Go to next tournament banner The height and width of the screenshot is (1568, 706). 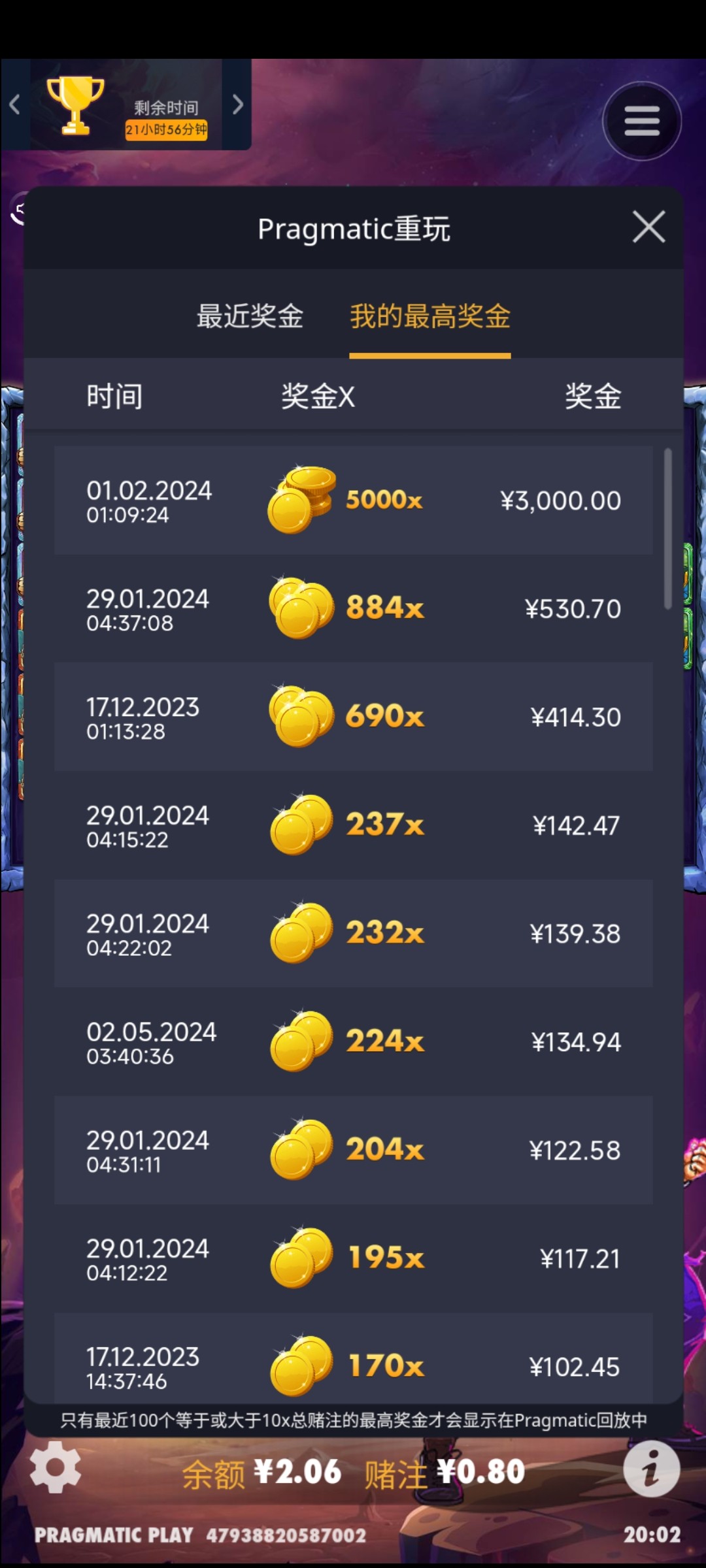click(x=237, y=105)
